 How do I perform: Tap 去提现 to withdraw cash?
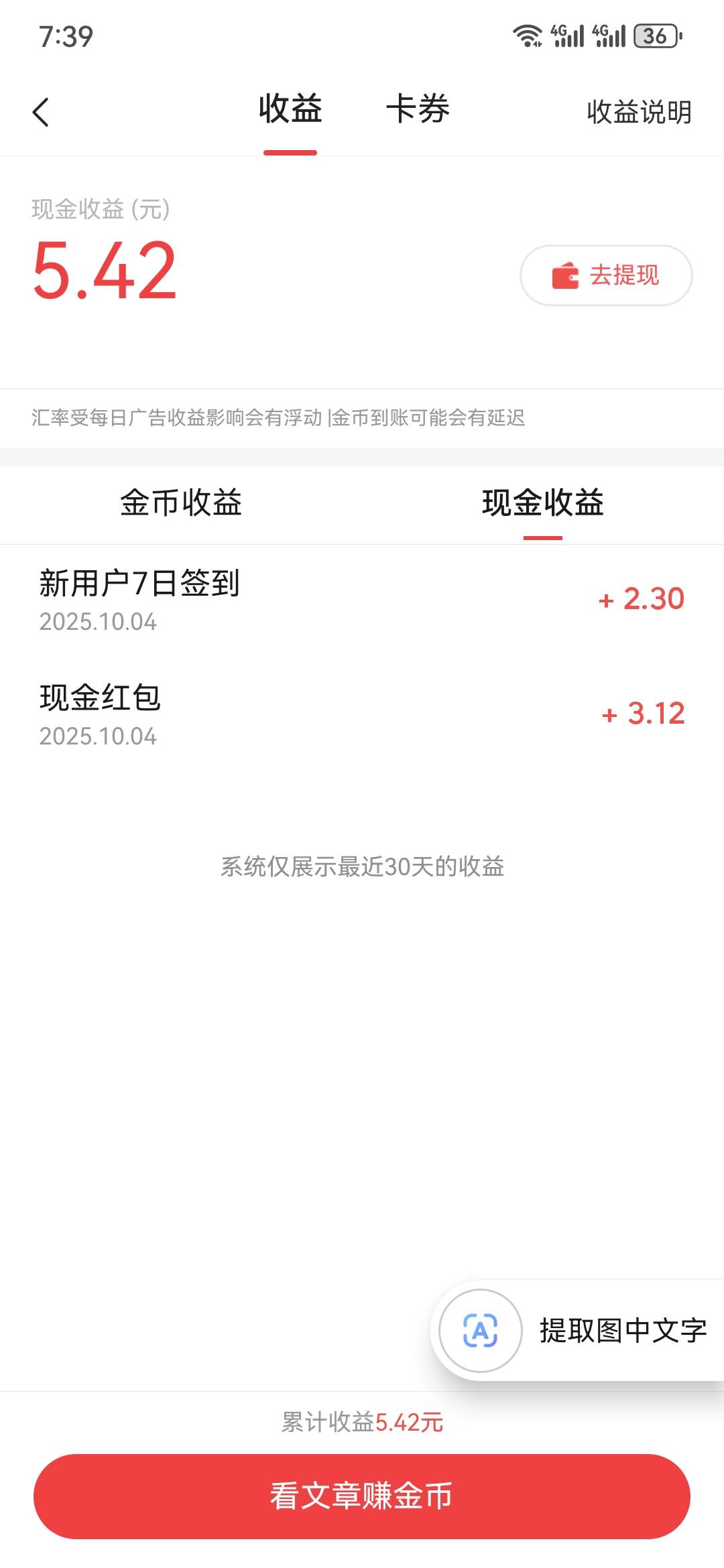[606, 275]
